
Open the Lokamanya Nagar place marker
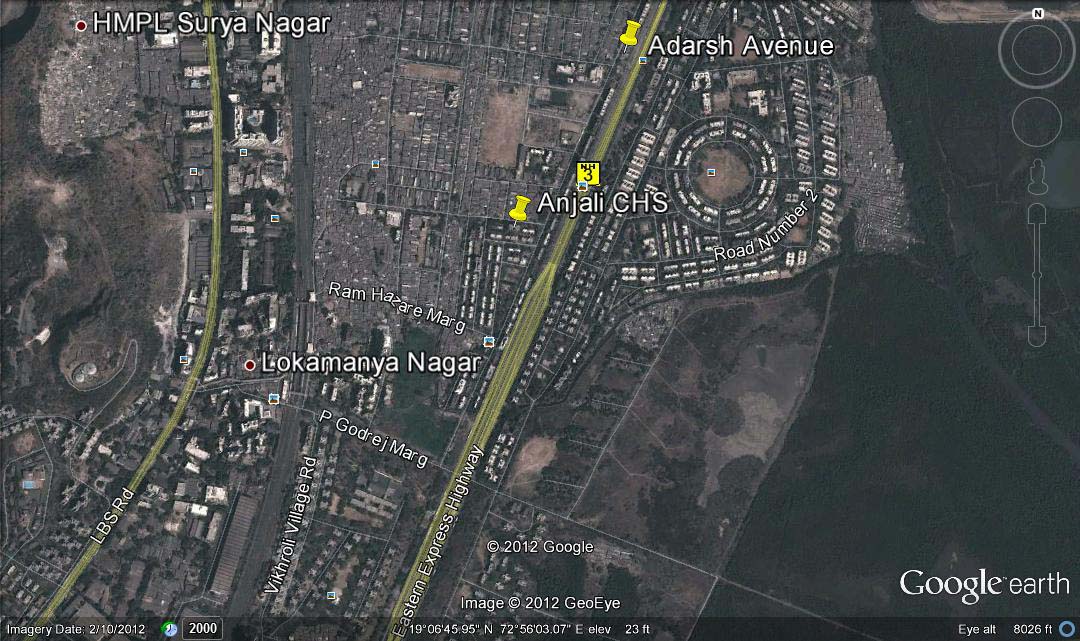tap(250, 365)
